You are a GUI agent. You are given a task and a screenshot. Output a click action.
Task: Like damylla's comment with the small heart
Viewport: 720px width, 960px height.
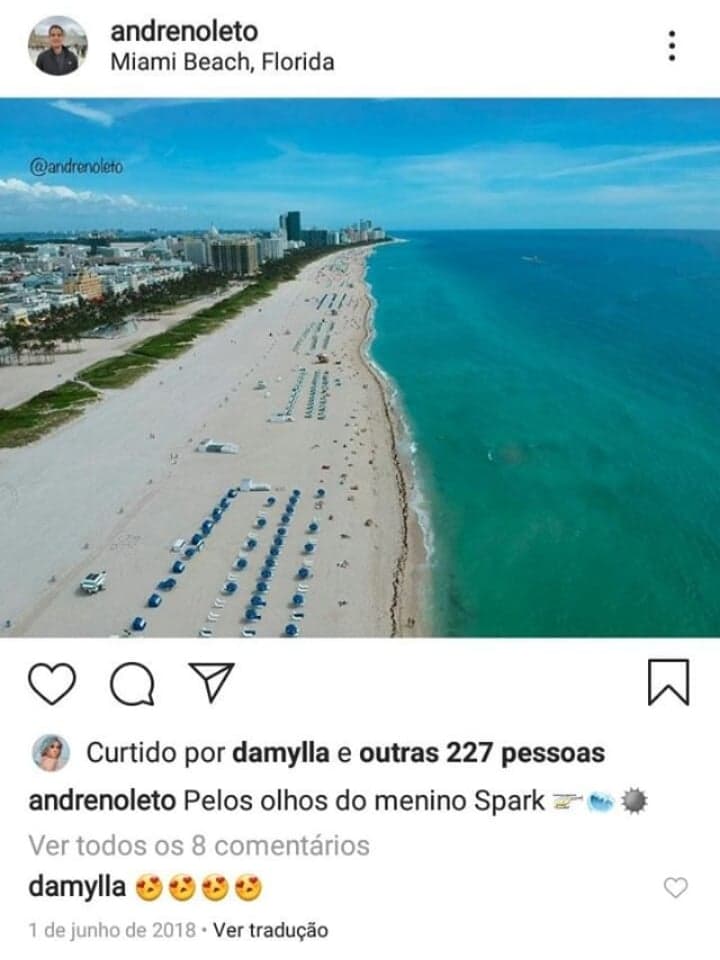click(x=676, y=887)
